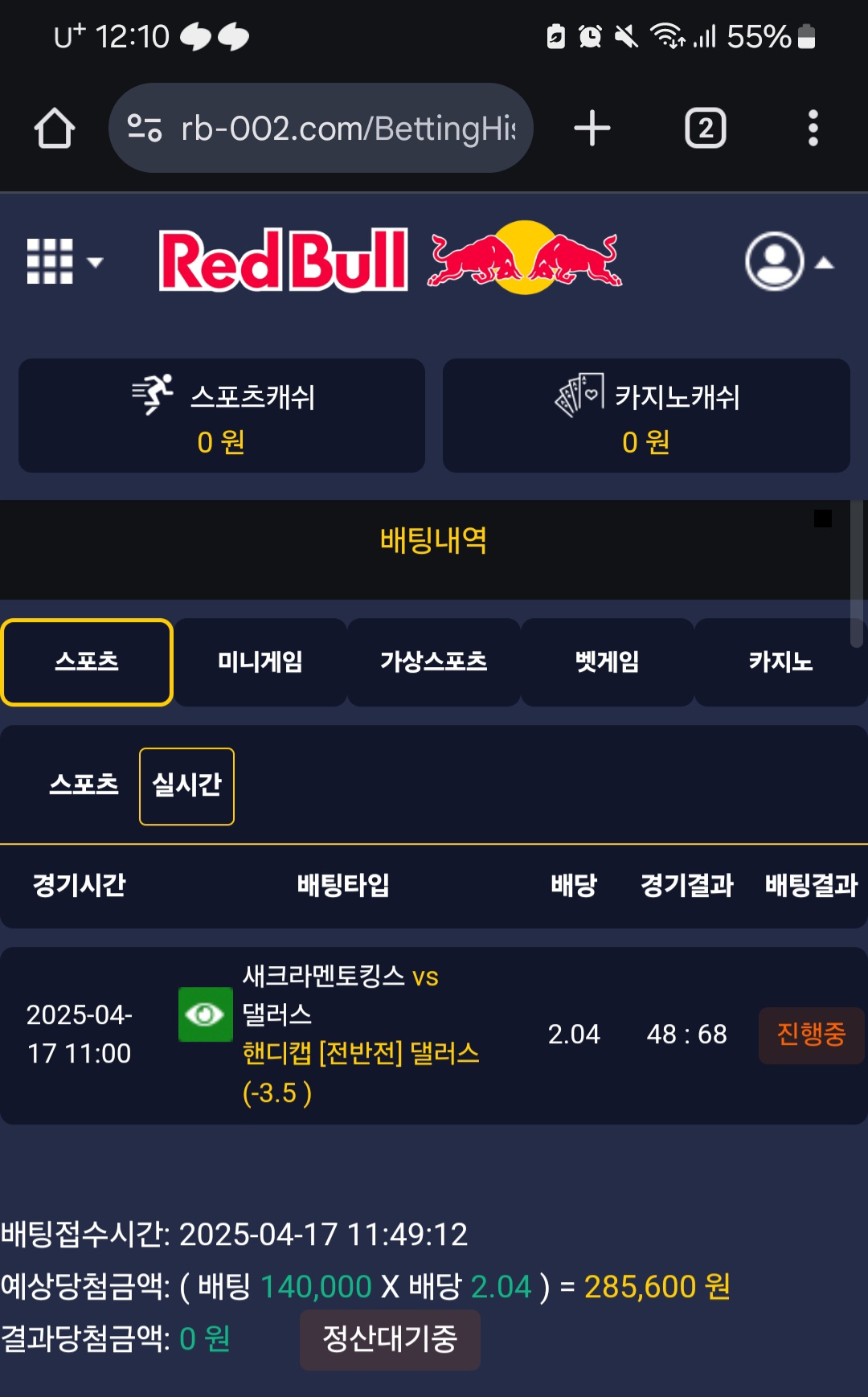
Task: Tap the green eye icon for the match
Action: [x=206, y=1014]
